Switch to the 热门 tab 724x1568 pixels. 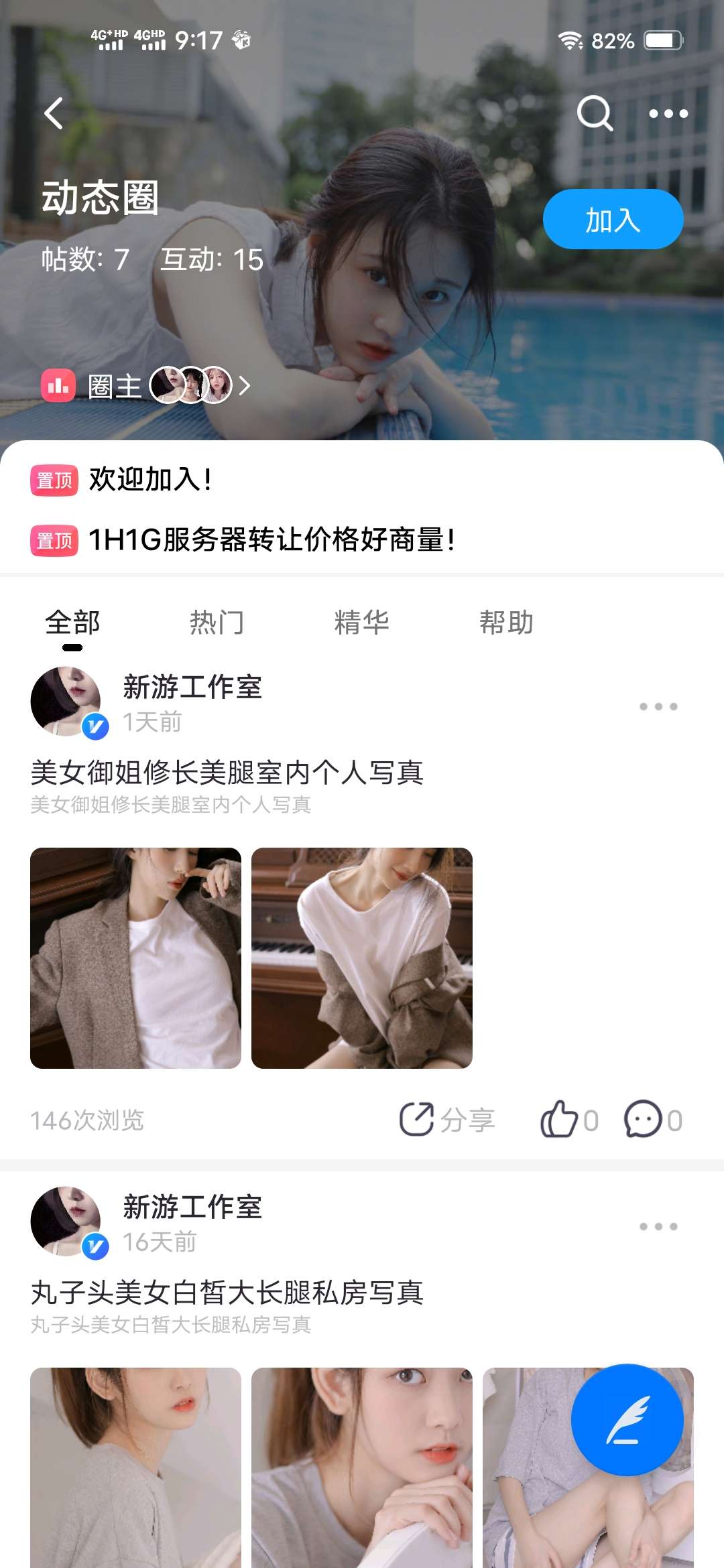pos(217,623)
